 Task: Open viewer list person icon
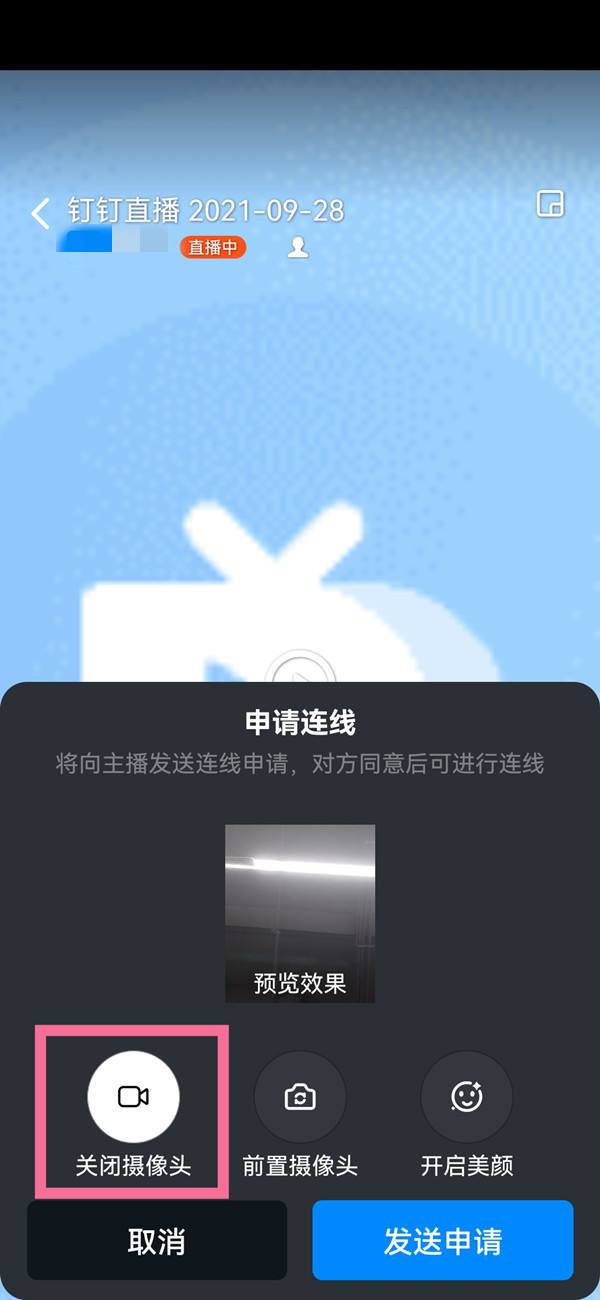click(x=298, y=247)
